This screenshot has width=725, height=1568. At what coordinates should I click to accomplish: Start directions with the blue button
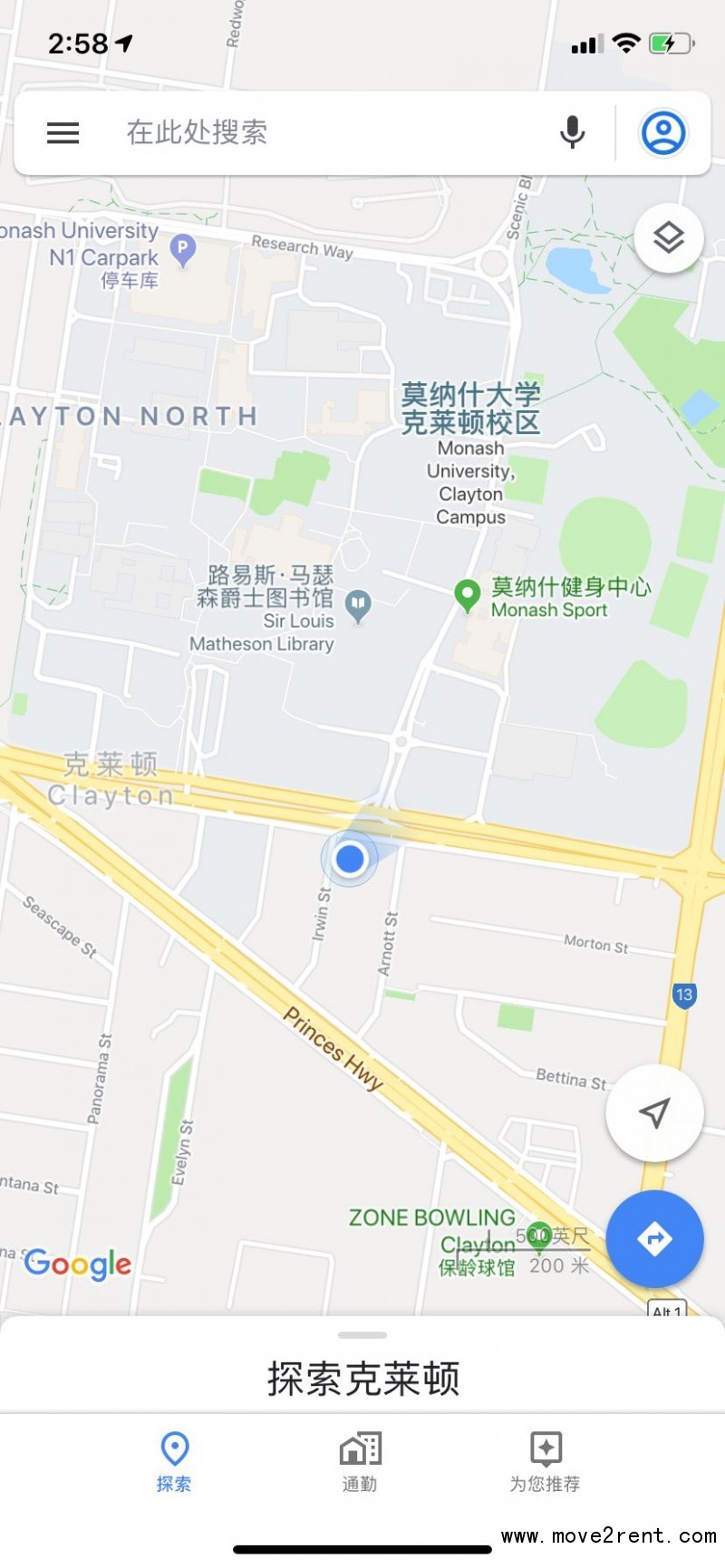[x=654, y=1238]
